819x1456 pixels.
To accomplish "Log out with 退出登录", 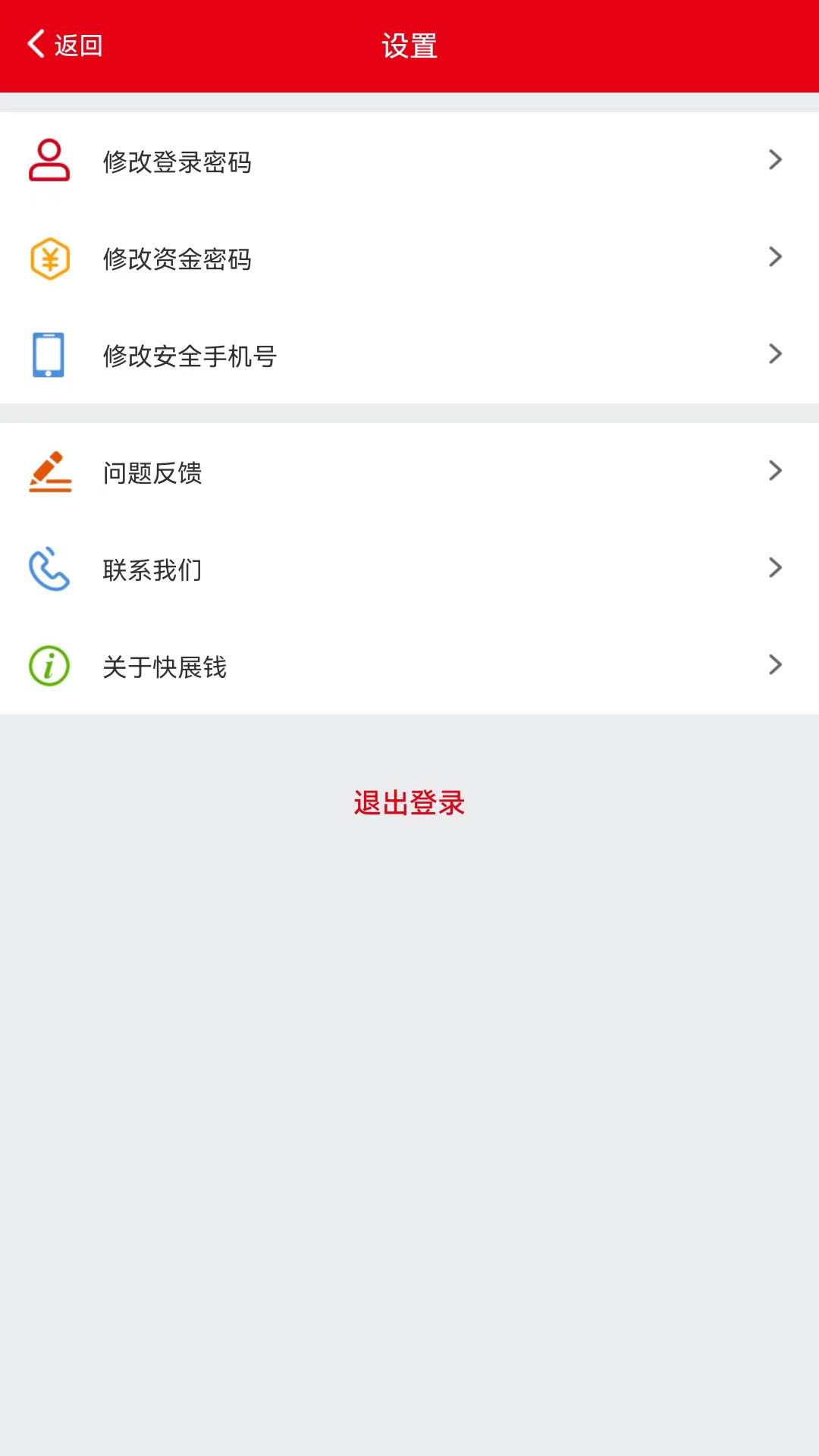I will point(409,803).
